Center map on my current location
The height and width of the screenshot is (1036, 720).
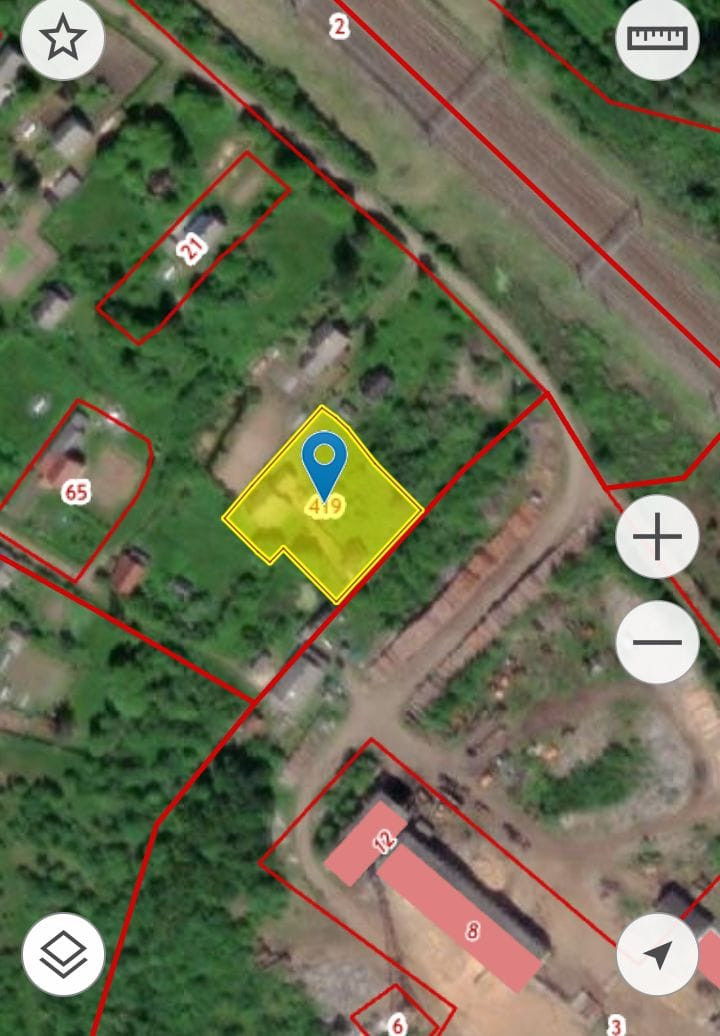pos(657,954)
